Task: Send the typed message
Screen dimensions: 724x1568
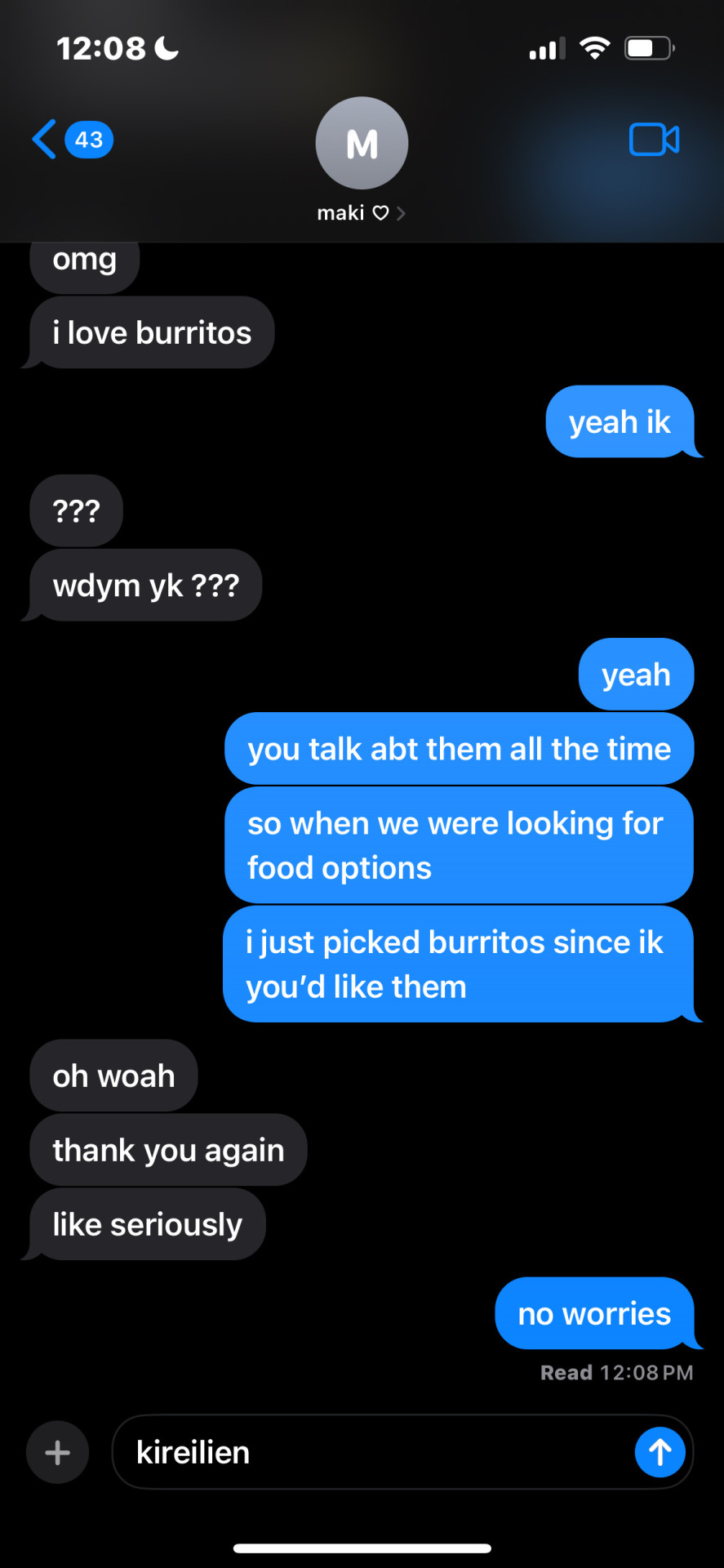Action: point(660,1452)
